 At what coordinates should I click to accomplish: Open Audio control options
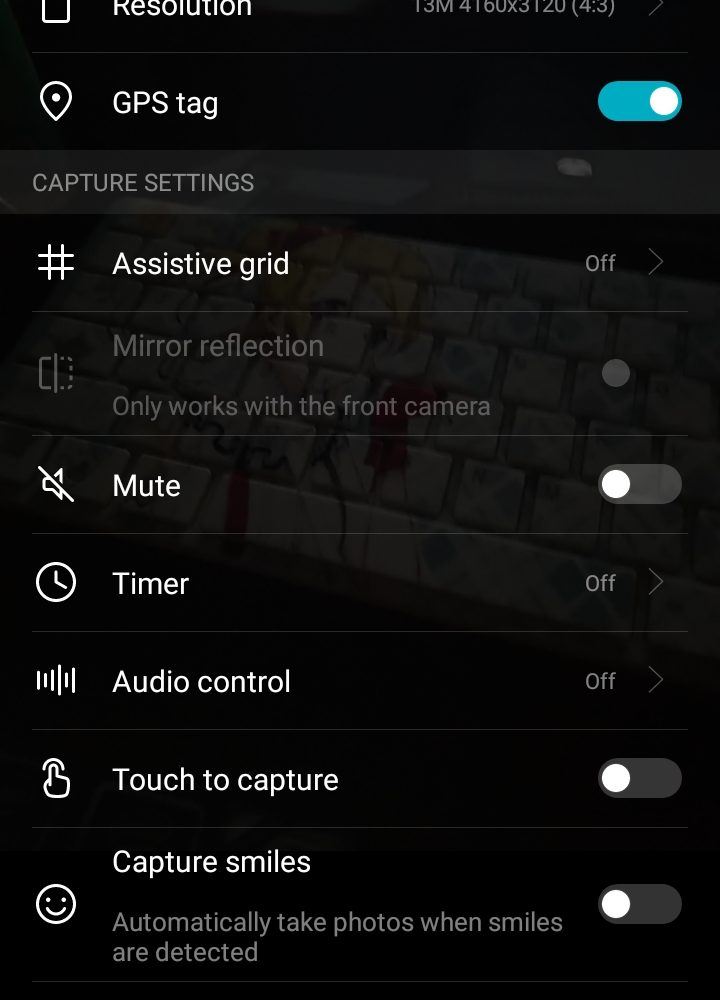(360, 681)
